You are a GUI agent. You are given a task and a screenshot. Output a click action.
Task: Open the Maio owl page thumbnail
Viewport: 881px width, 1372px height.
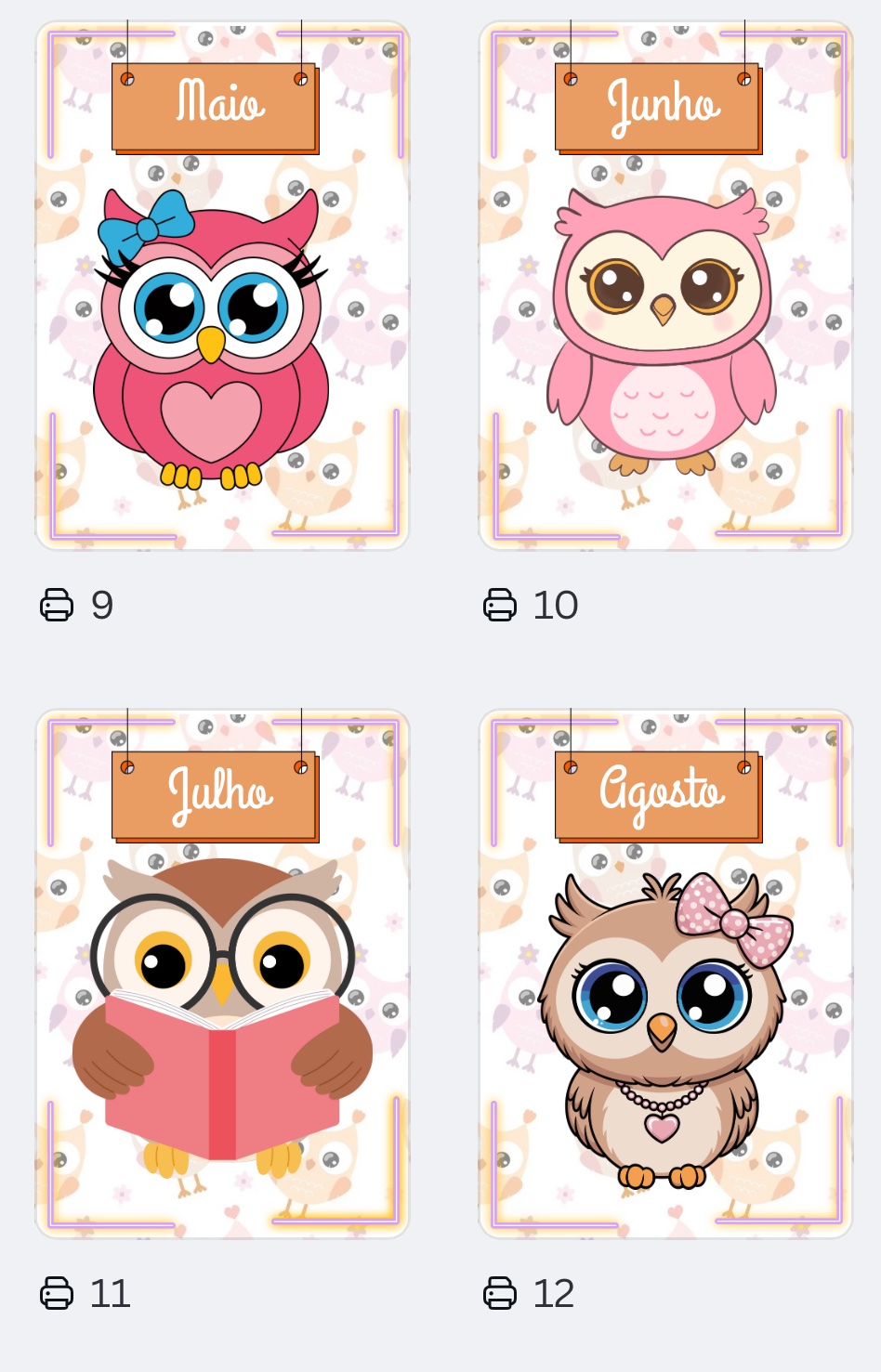click(x=222, y=286)
